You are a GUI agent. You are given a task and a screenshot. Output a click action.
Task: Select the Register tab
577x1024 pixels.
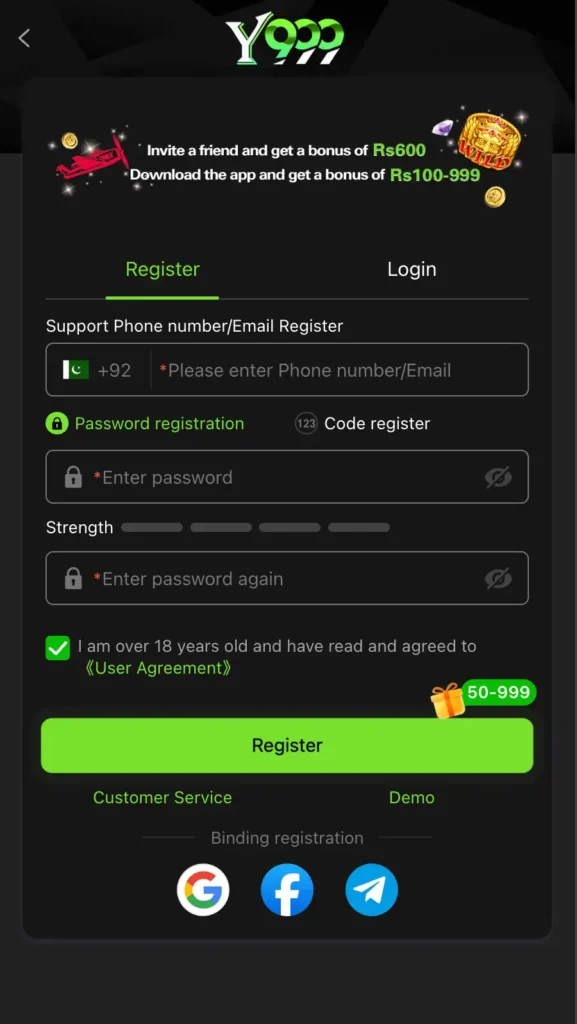(163, 269)
